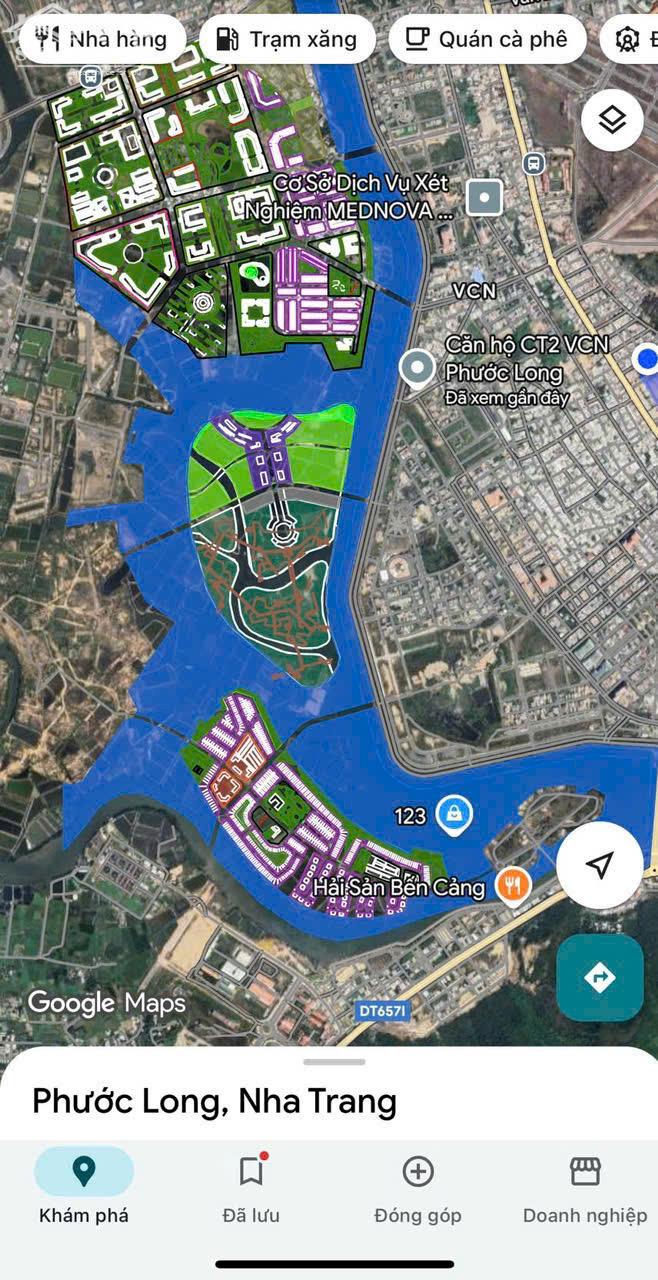658x1280 pixels.
Task: Open the directions button
Action: 599,977
